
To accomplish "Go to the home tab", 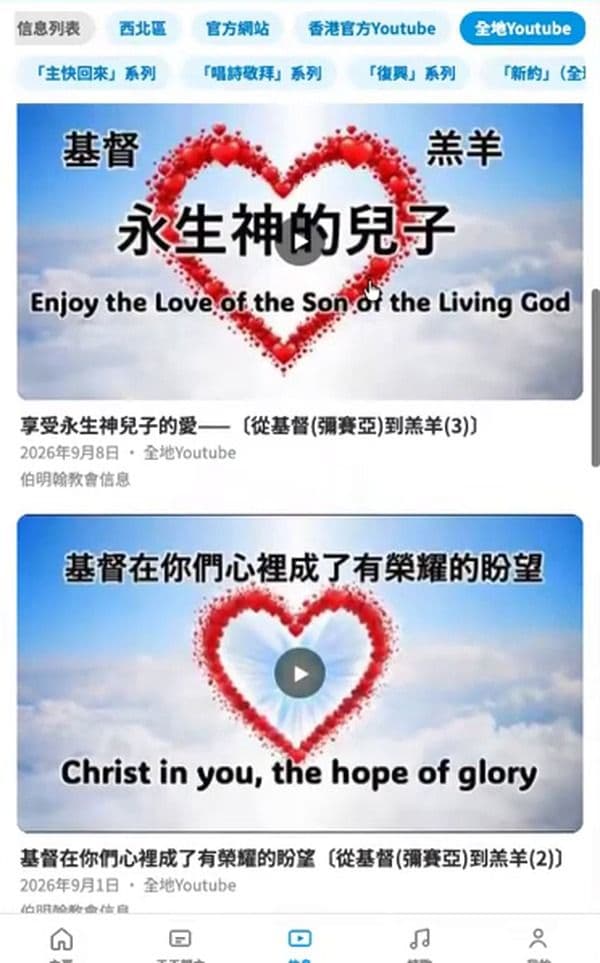I will (x=61, y=942).
